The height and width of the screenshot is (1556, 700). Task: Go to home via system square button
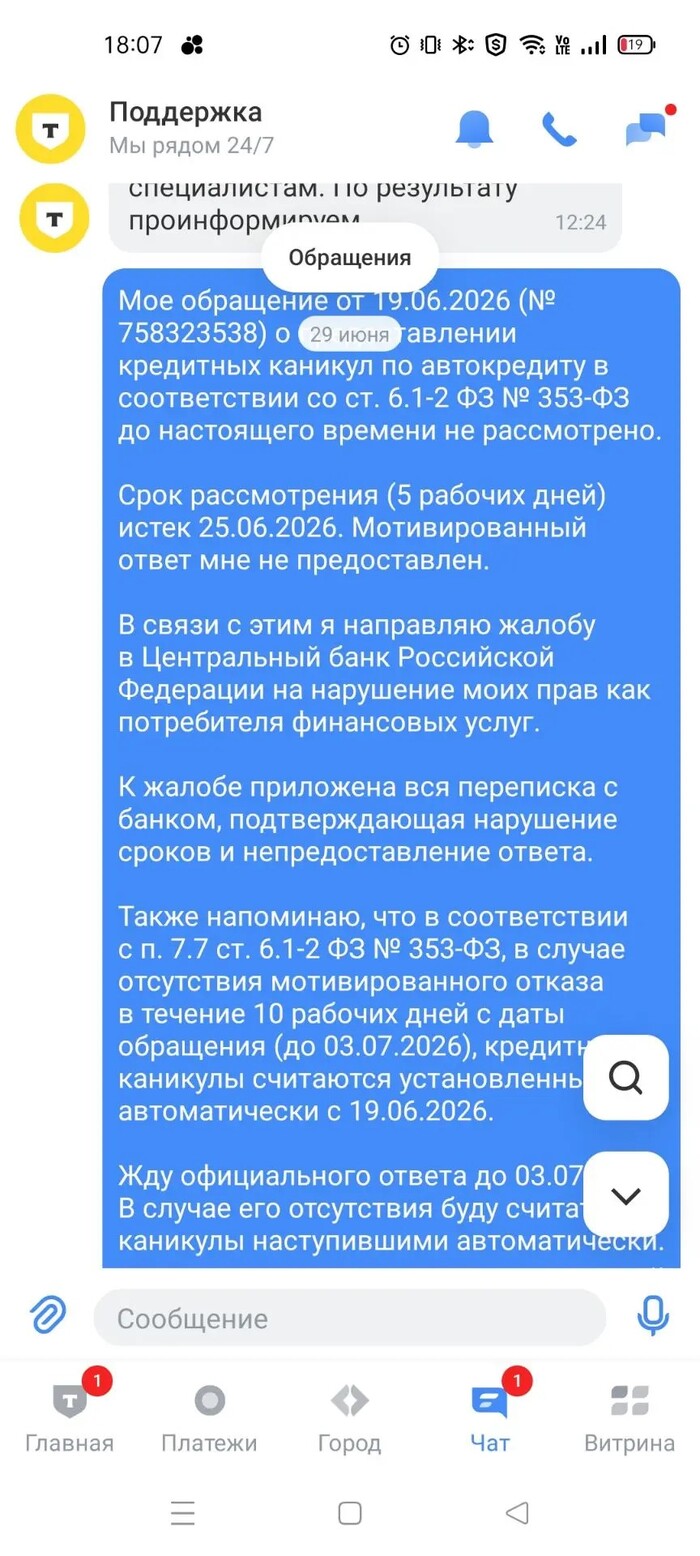point(349,1512)
